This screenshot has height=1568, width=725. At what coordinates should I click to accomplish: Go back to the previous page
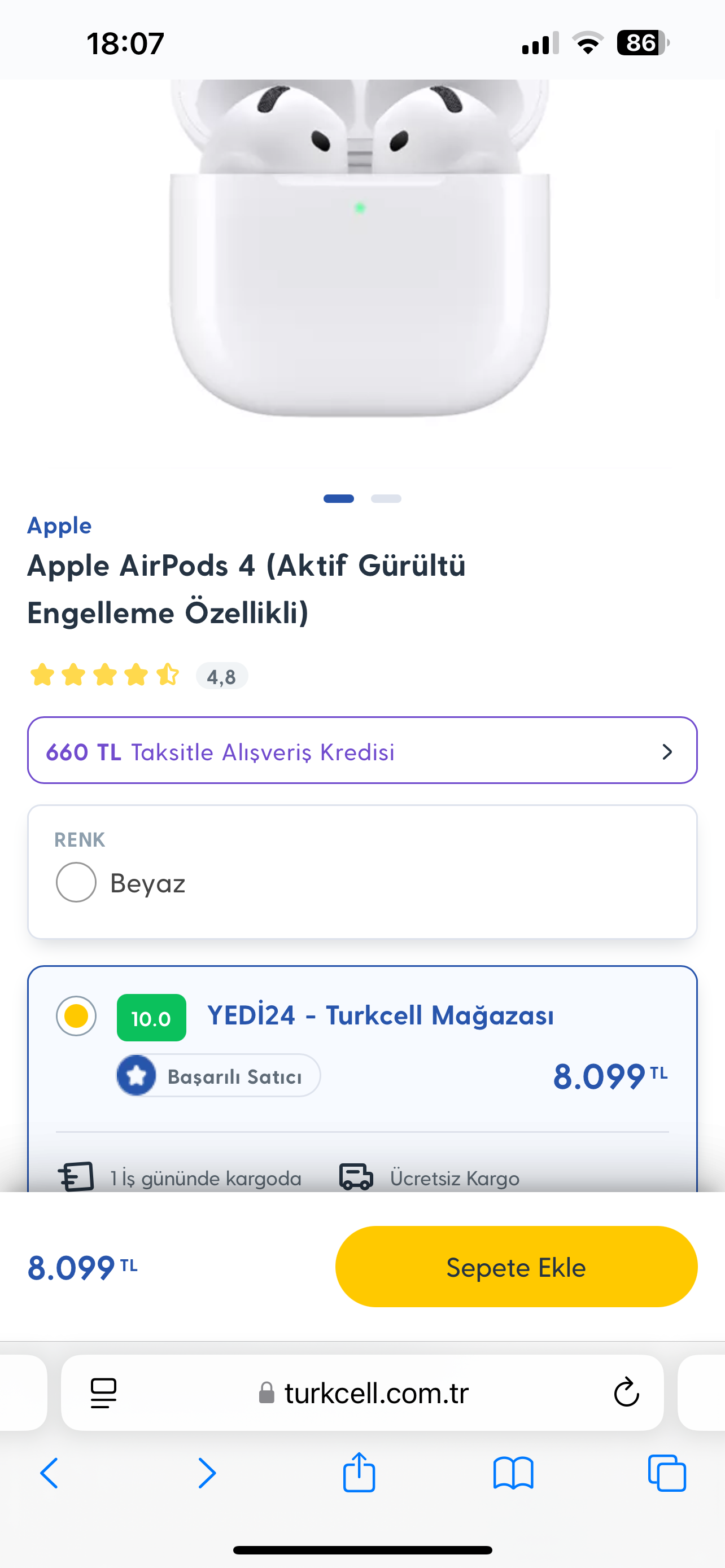coord(49,1474)
